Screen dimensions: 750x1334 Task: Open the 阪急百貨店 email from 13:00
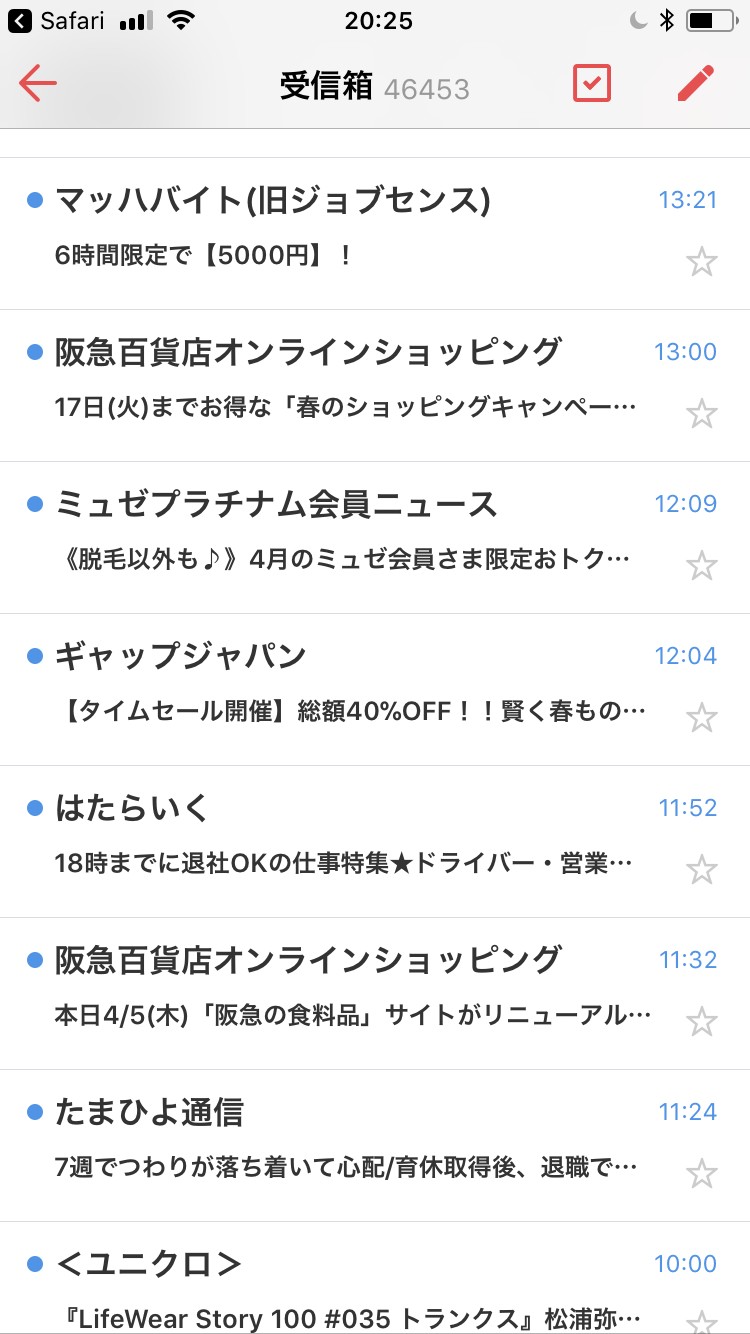[x=340, y=382]
